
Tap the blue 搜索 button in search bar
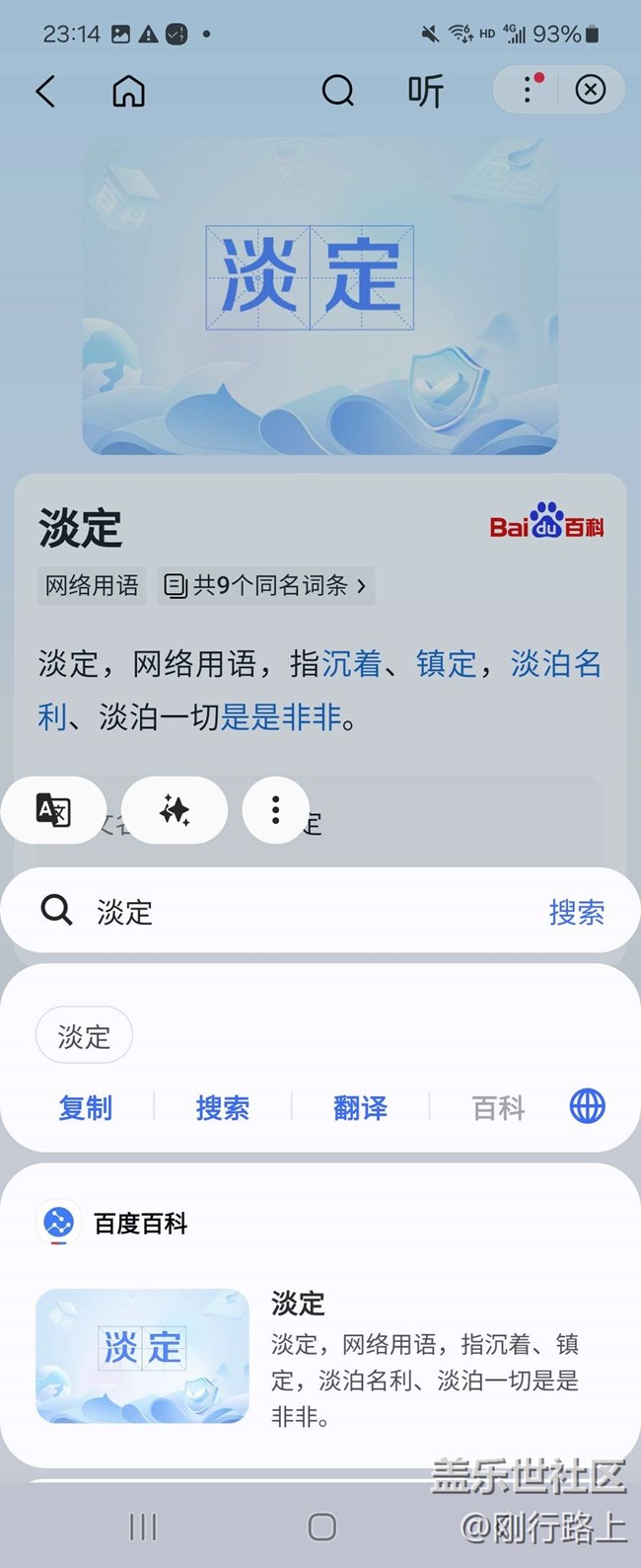[576, 911]
